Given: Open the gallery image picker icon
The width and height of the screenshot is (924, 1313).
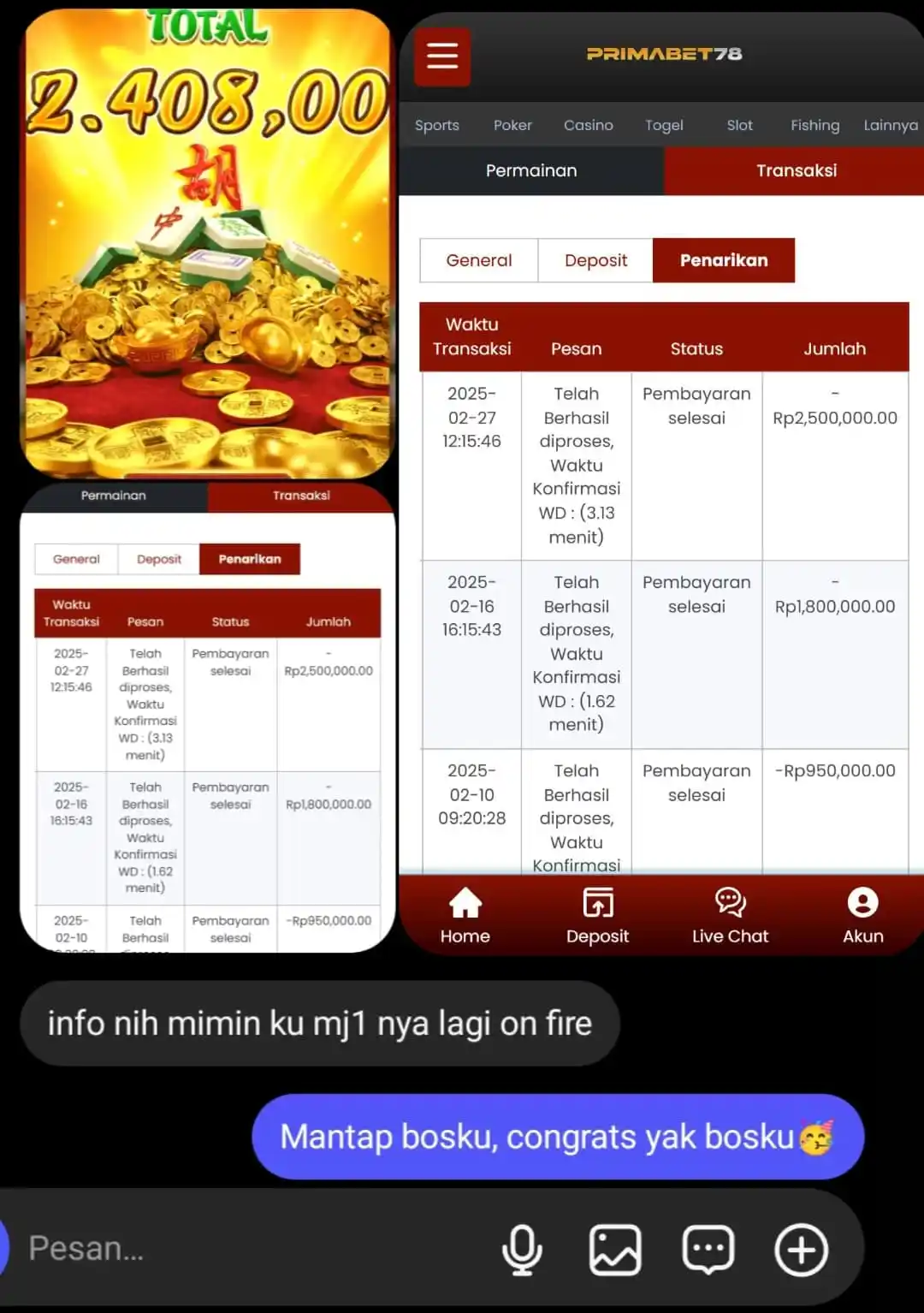Looking at the screenshot, I should (x=615, y=1250).
